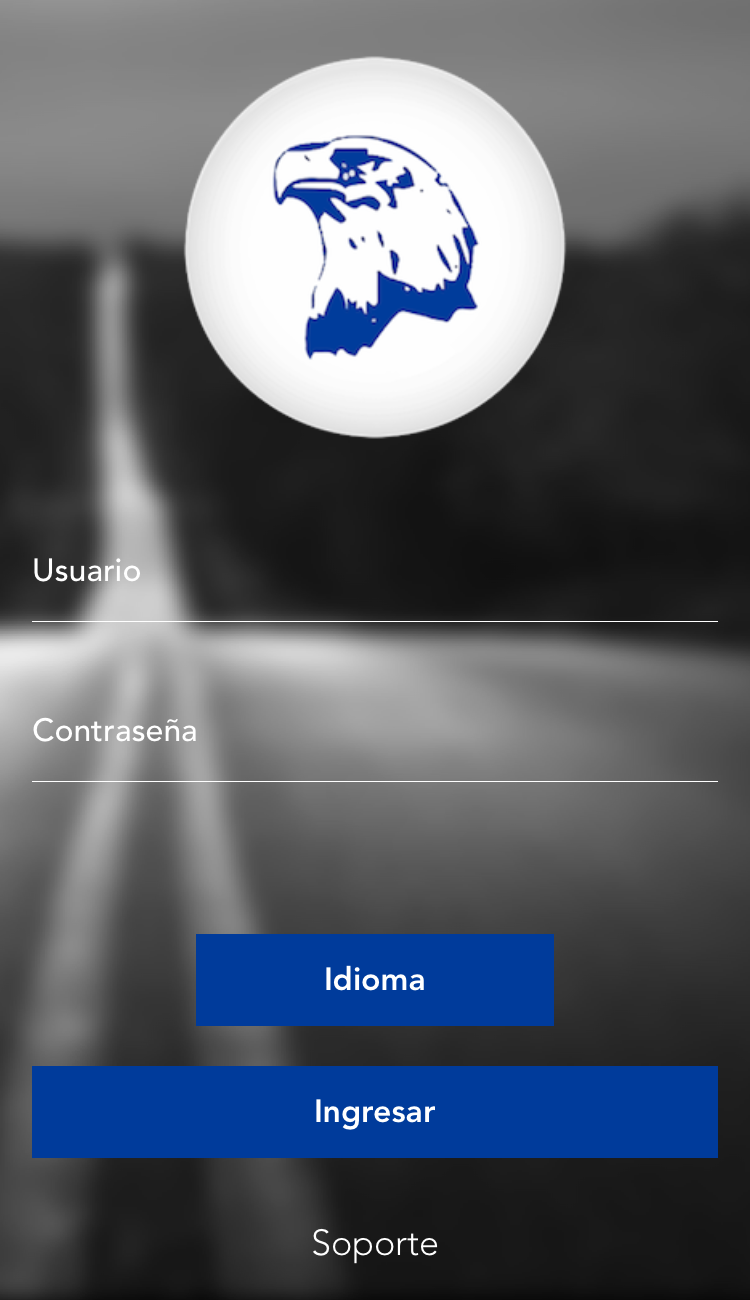
Task: Open the Idioma language selector
Action: point(374,979)
